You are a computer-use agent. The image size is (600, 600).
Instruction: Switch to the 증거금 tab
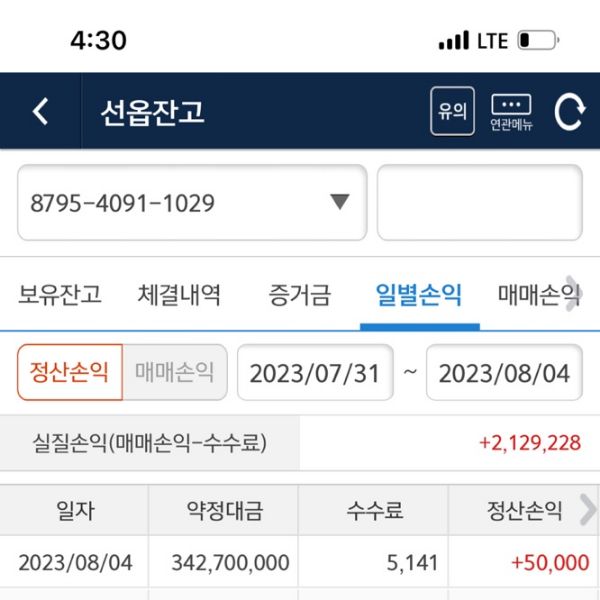(x=299, y=295)
